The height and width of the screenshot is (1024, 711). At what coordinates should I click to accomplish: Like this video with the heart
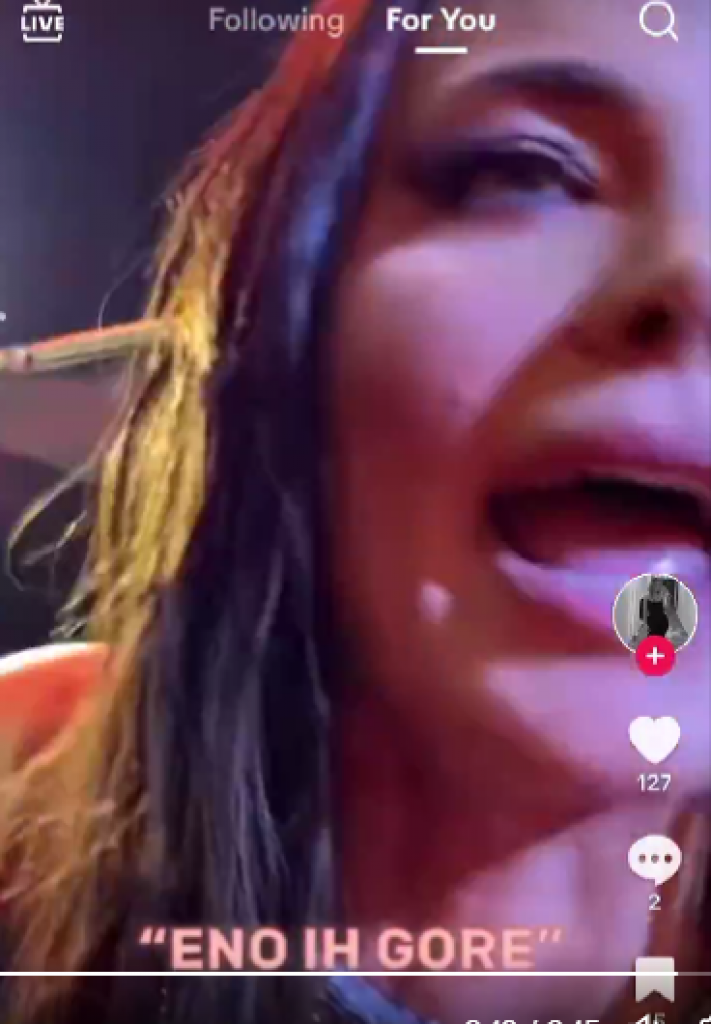pyautogui.click(x=654, y=740)
